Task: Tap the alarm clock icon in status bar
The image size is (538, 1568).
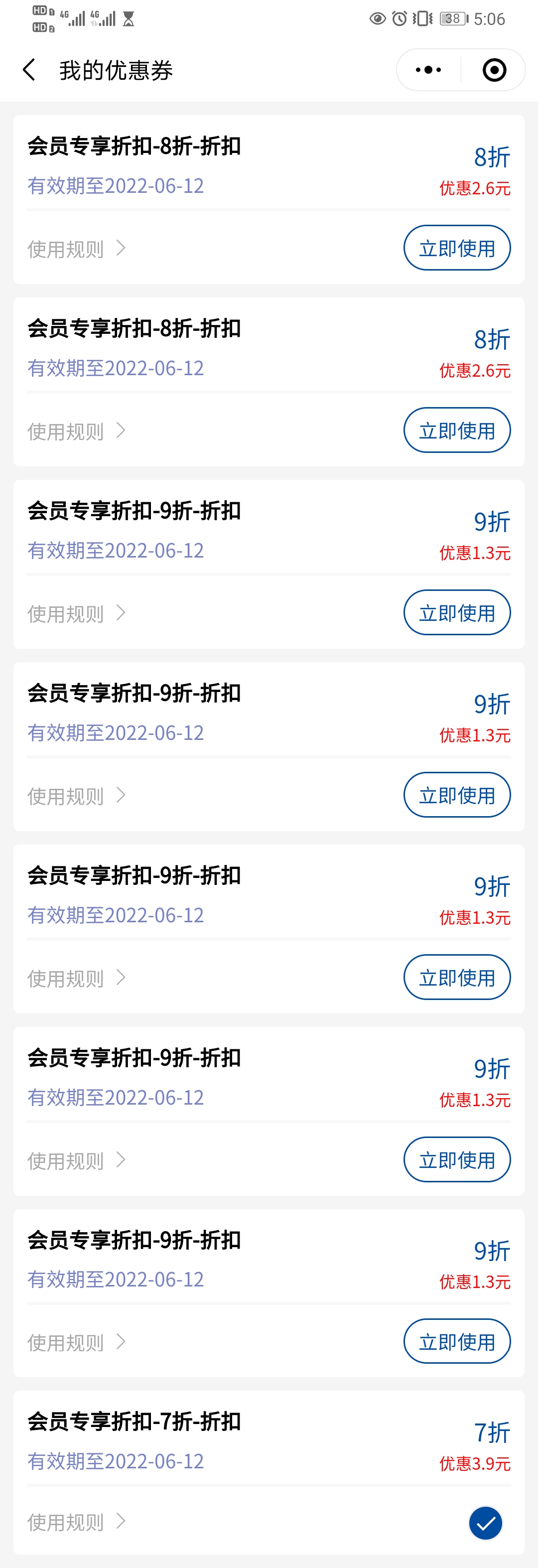Action: pos(399,18)
